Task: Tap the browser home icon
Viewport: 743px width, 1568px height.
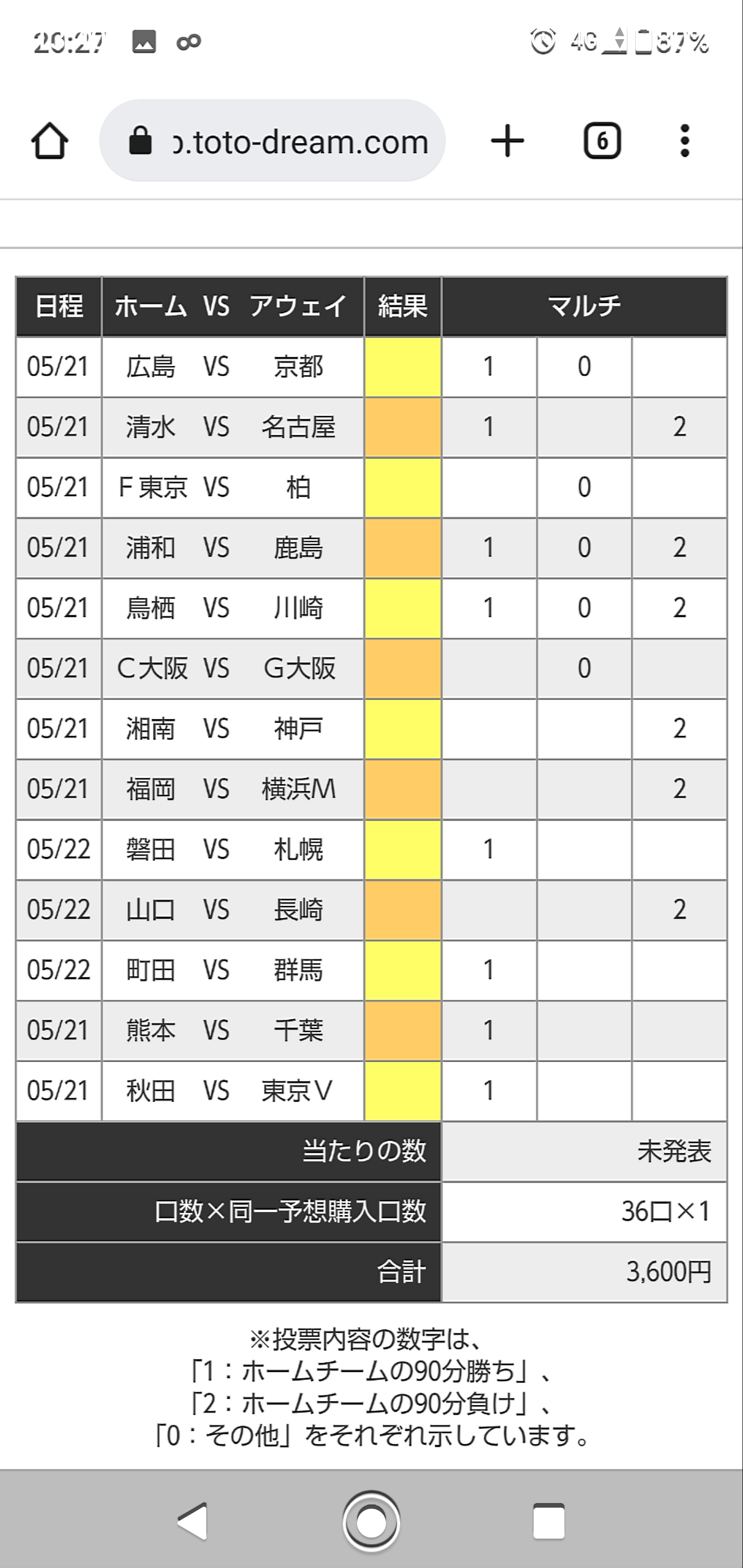Action: [50, 141]
